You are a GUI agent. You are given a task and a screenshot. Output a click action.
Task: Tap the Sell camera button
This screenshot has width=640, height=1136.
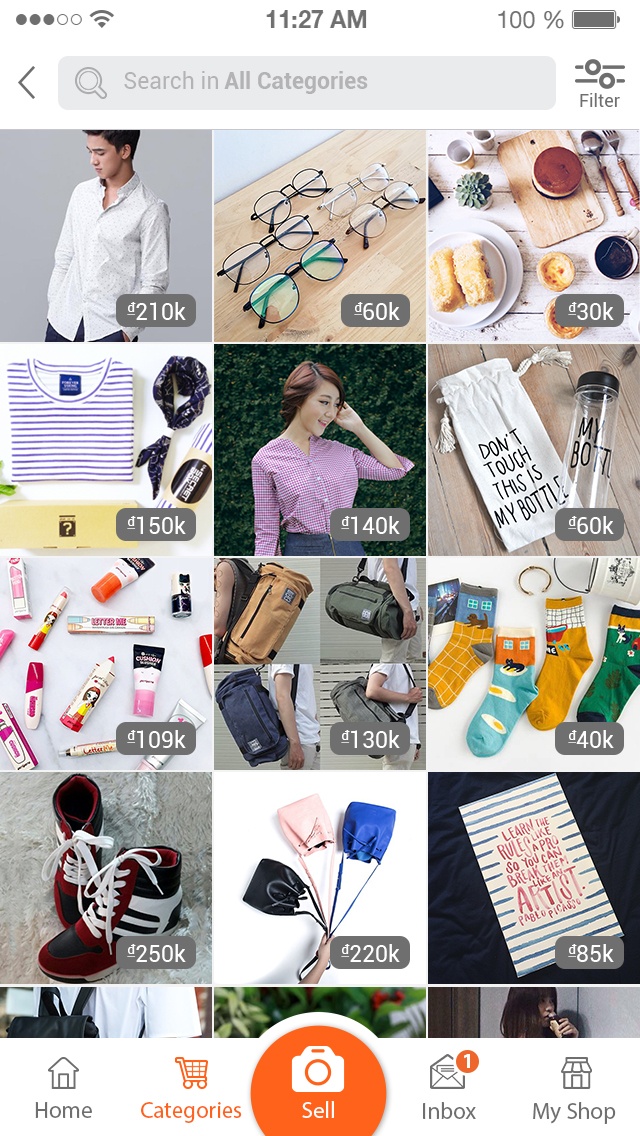point(318,1087)
